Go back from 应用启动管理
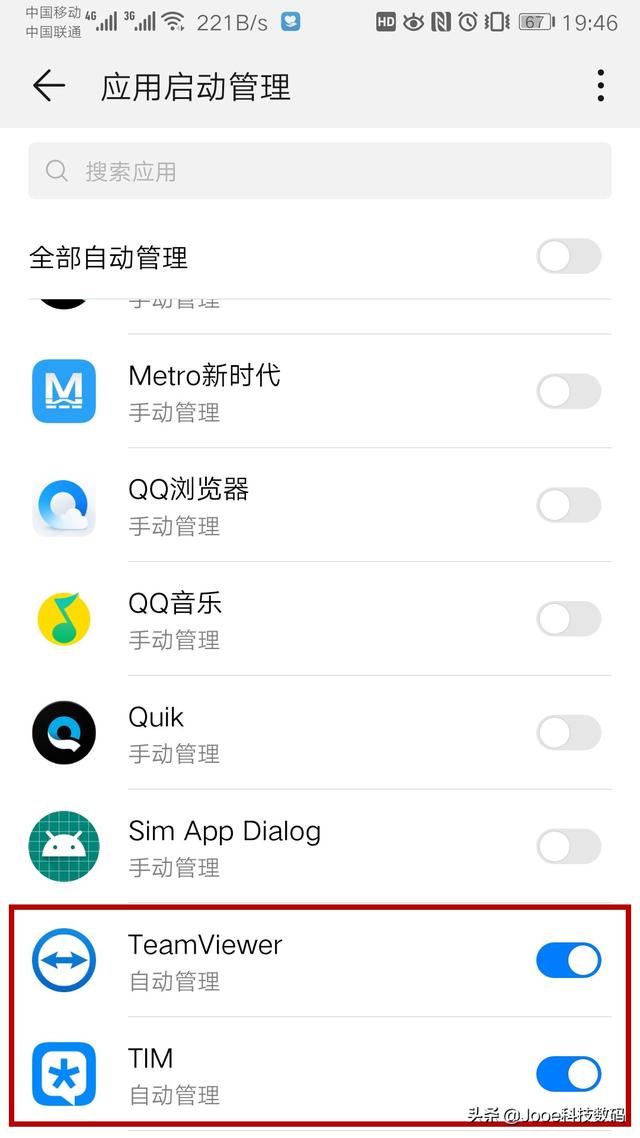Image resolution: width=640 pixels, height=1138 pixels. click(48, 87)
